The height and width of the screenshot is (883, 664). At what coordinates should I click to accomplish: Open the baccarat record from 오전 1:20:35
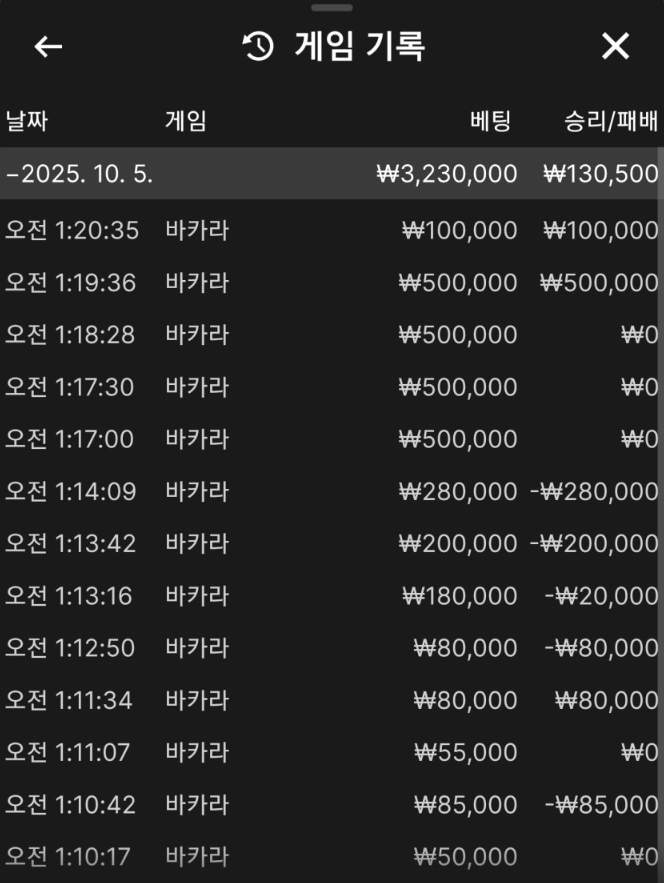331,231
